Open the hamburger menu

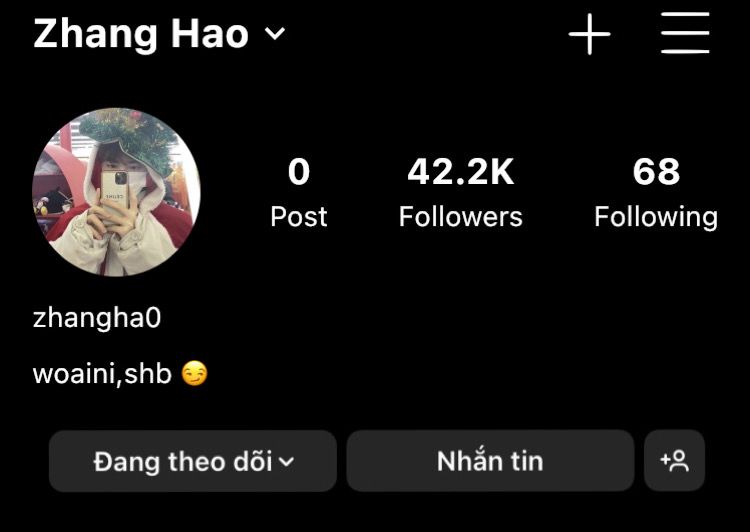tap(685, 34)
